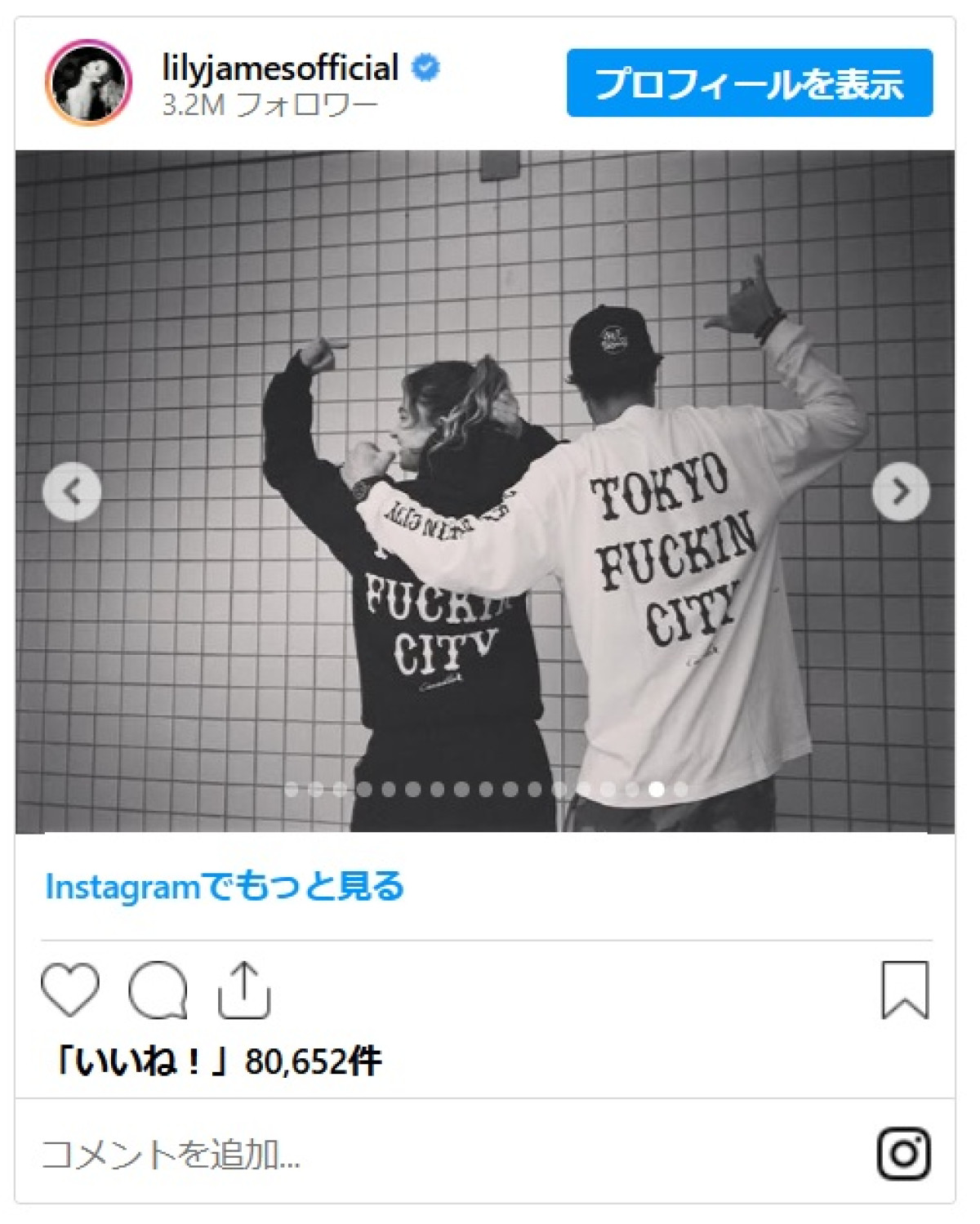Share this post
The image size is (980, 1224).
tap(243, 990)
